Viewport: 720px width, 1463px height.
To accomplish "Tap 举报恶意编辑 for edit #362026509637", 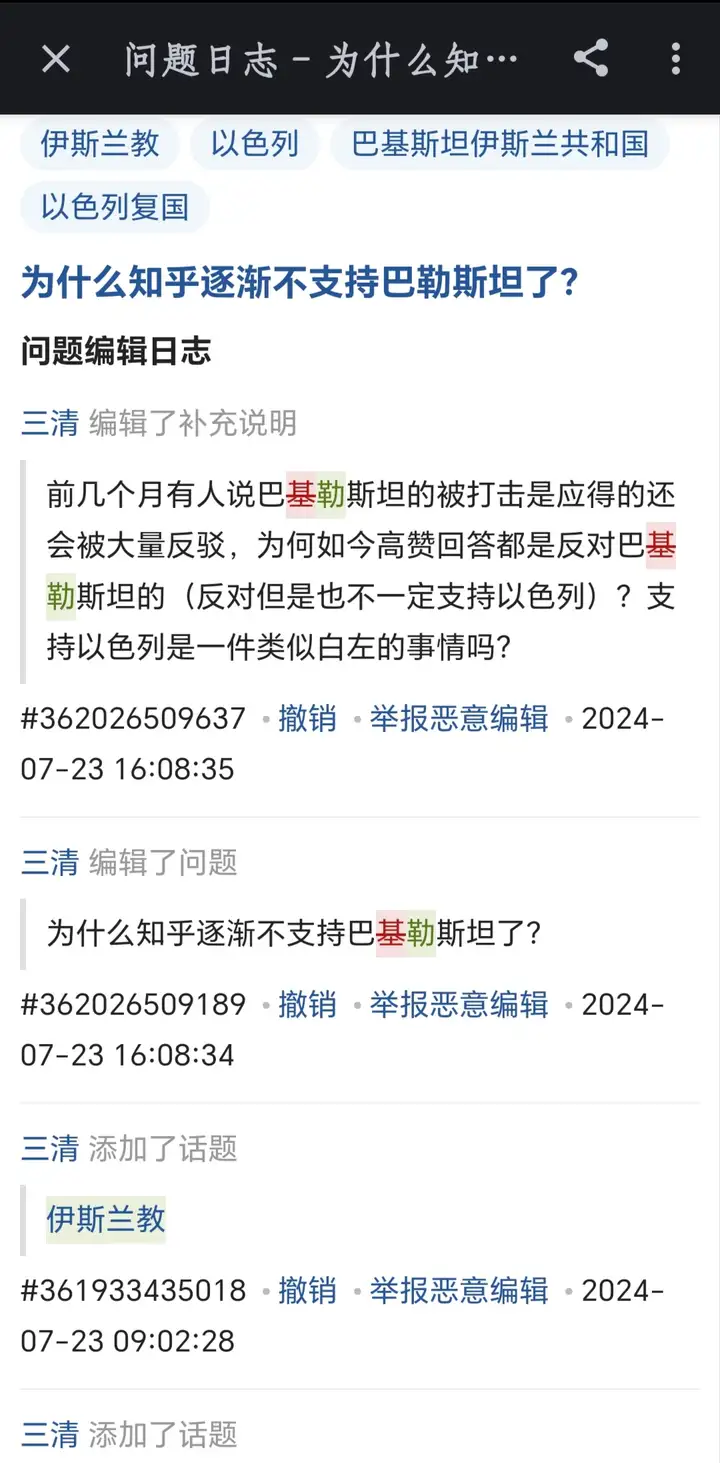I will (459, 718).
